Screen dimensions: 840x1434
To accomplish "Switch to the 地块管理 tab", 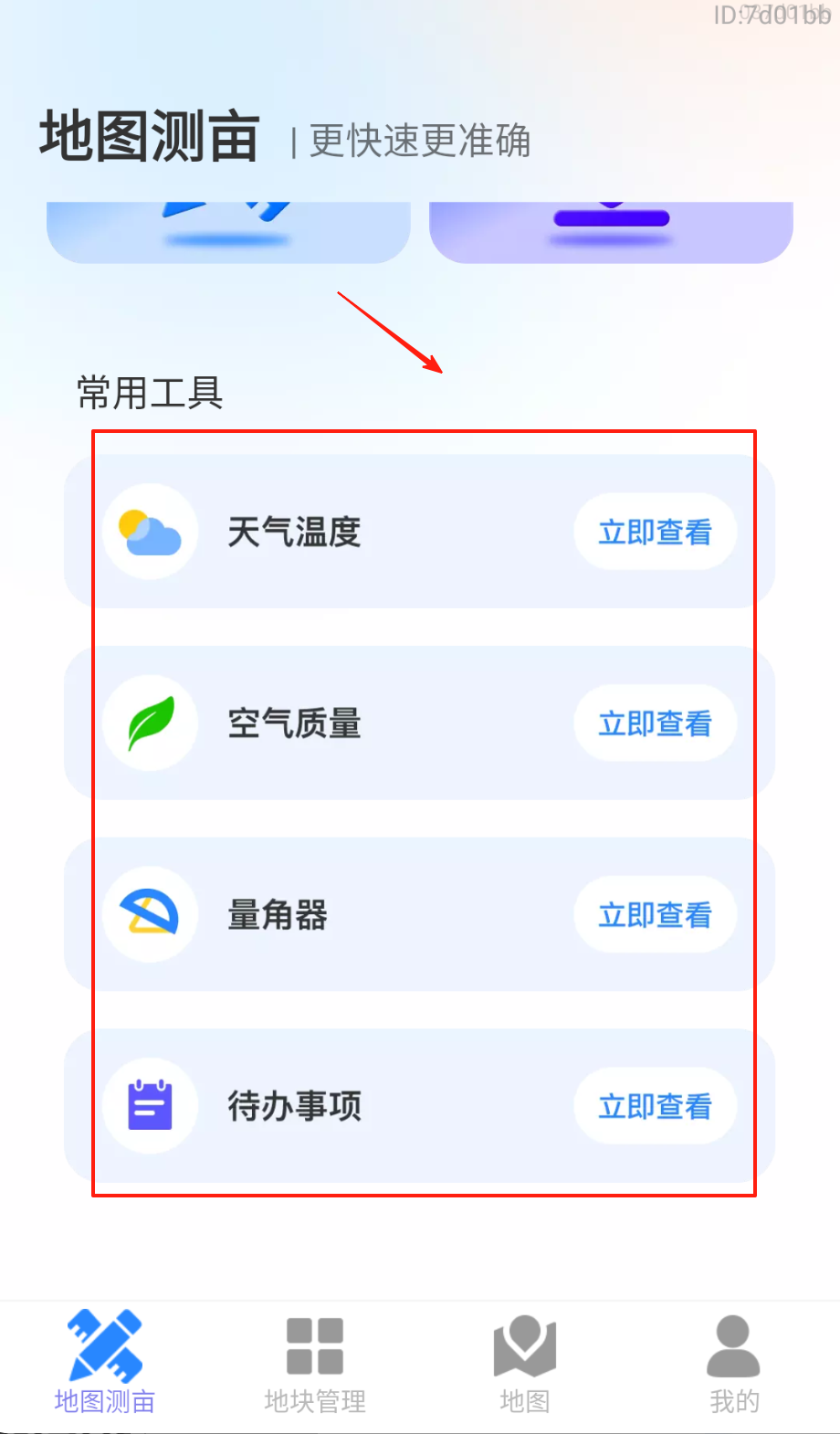I will point(315,1363).
